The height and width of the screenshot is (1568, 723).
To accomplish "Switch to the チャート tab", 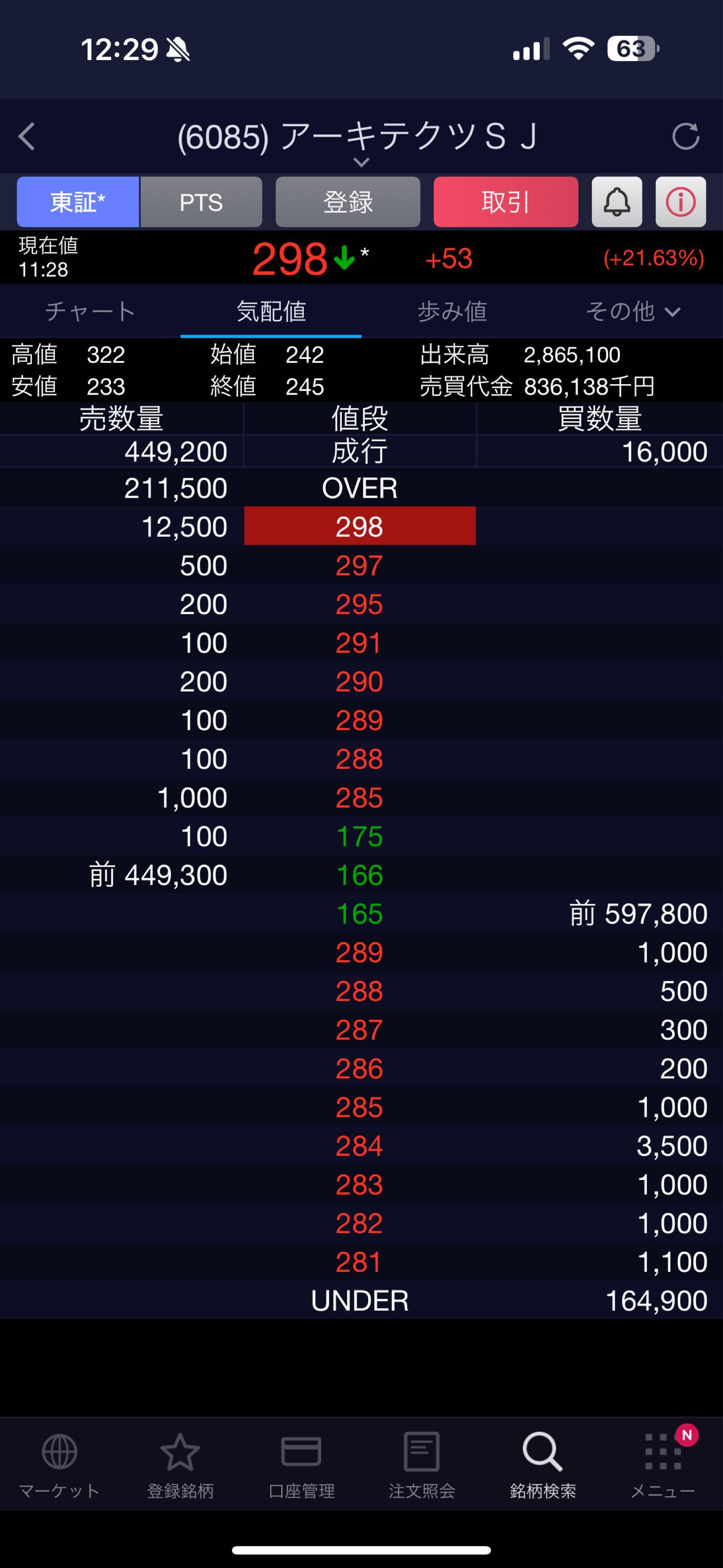I will [x=90, y=312].
